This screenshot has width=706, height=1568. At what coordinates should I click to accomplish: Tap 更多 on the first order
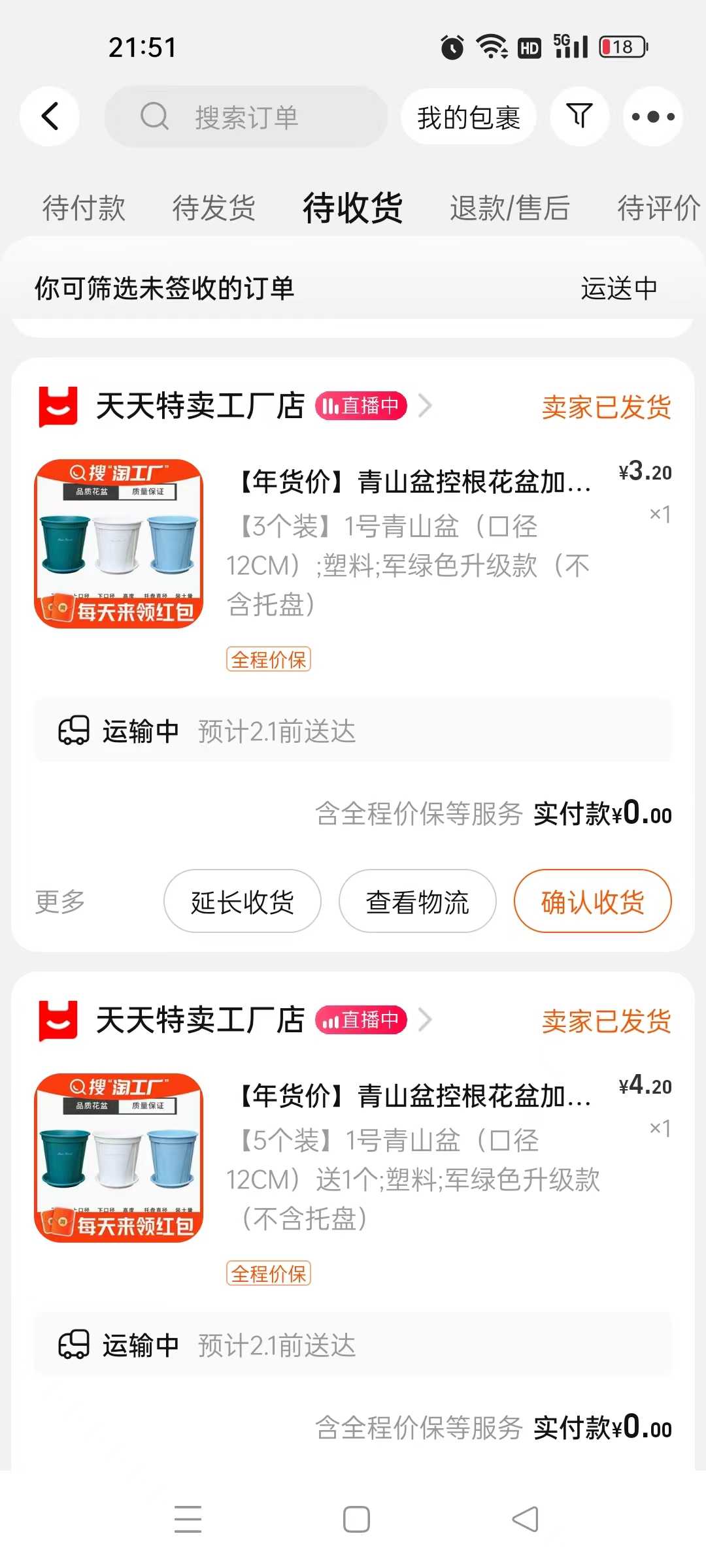point(60,901)
